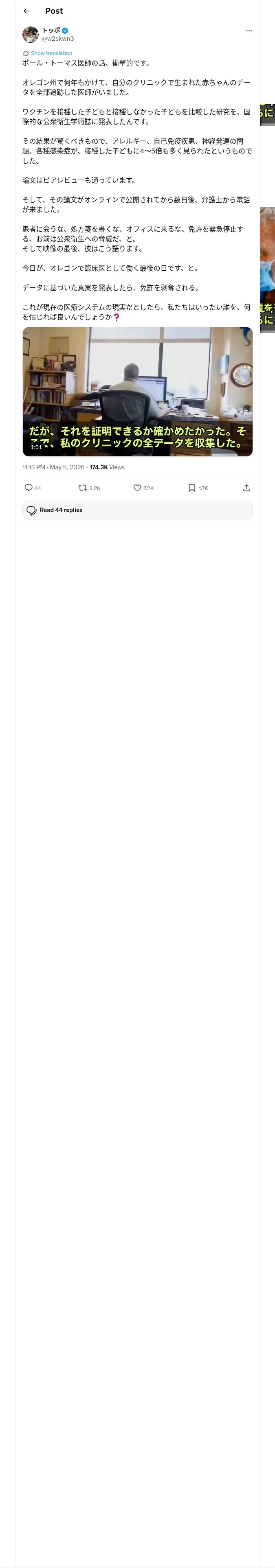Open トッポ's profile picture
The height and width of the screenshot is (1568, 275).
point(31,34)
